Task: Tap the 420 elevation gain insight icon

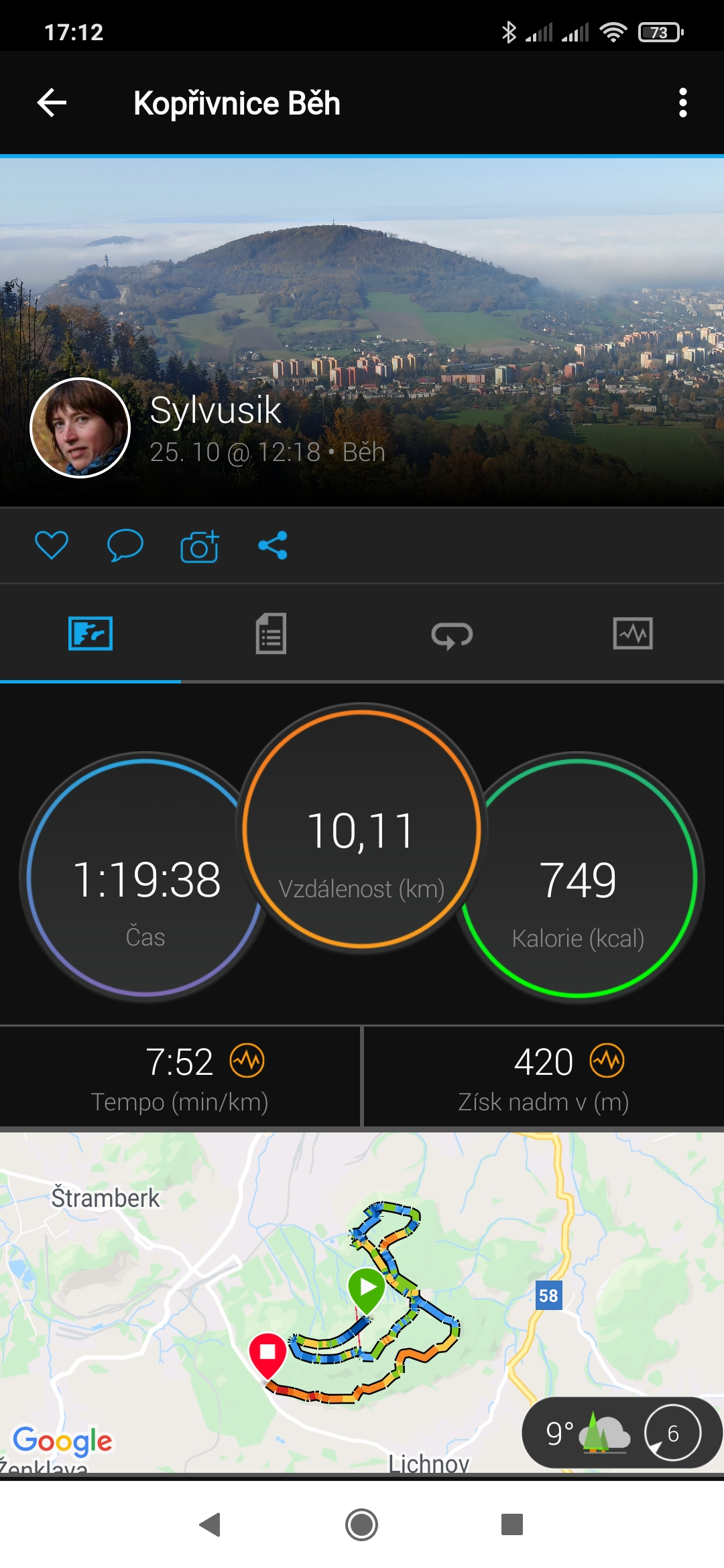Action: click(x=607, y=1061)
